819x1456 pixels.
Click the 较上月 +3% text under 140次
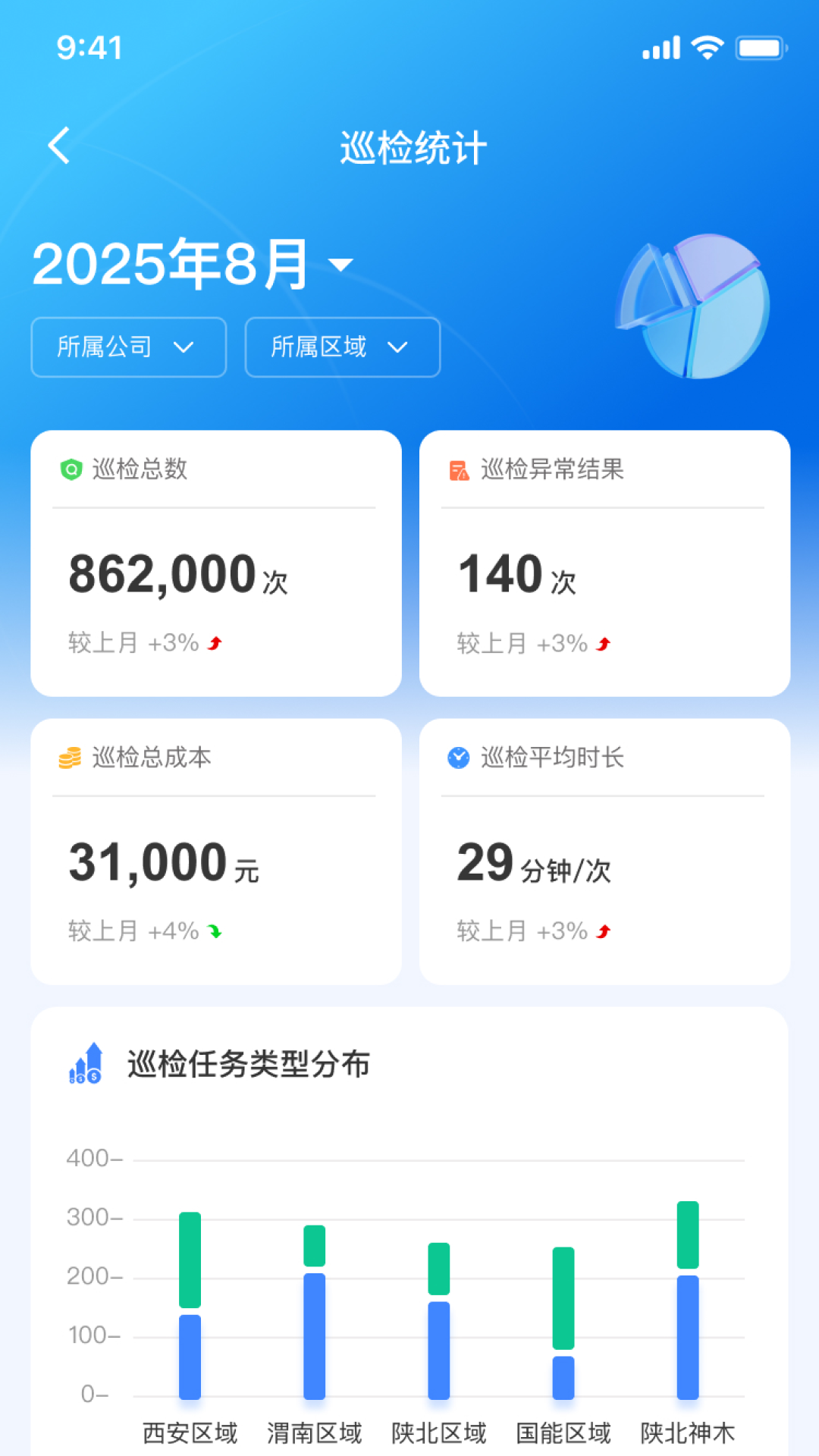(523, 642)
